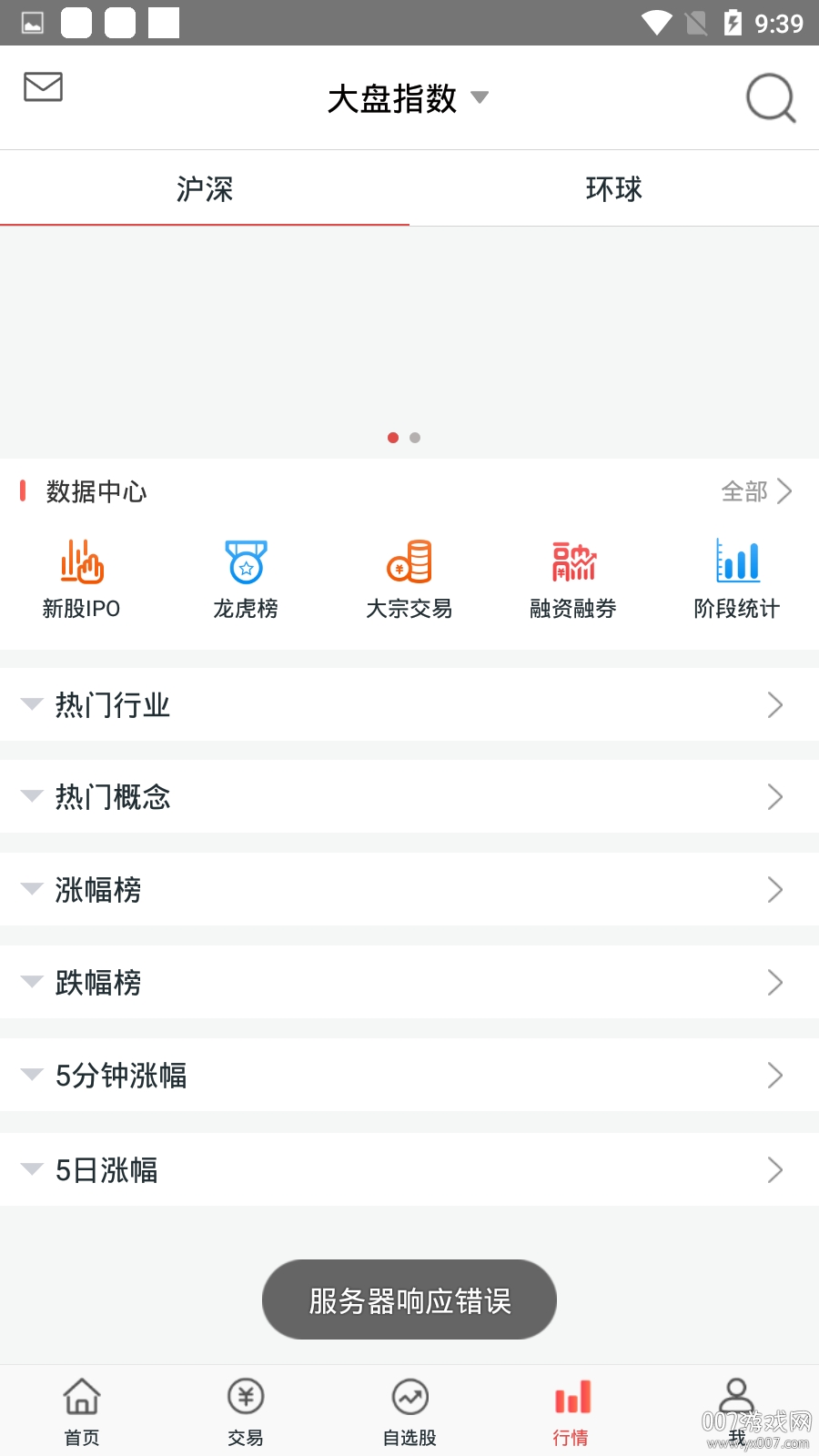Open 大宗交易 coins icon

(409, 562)
